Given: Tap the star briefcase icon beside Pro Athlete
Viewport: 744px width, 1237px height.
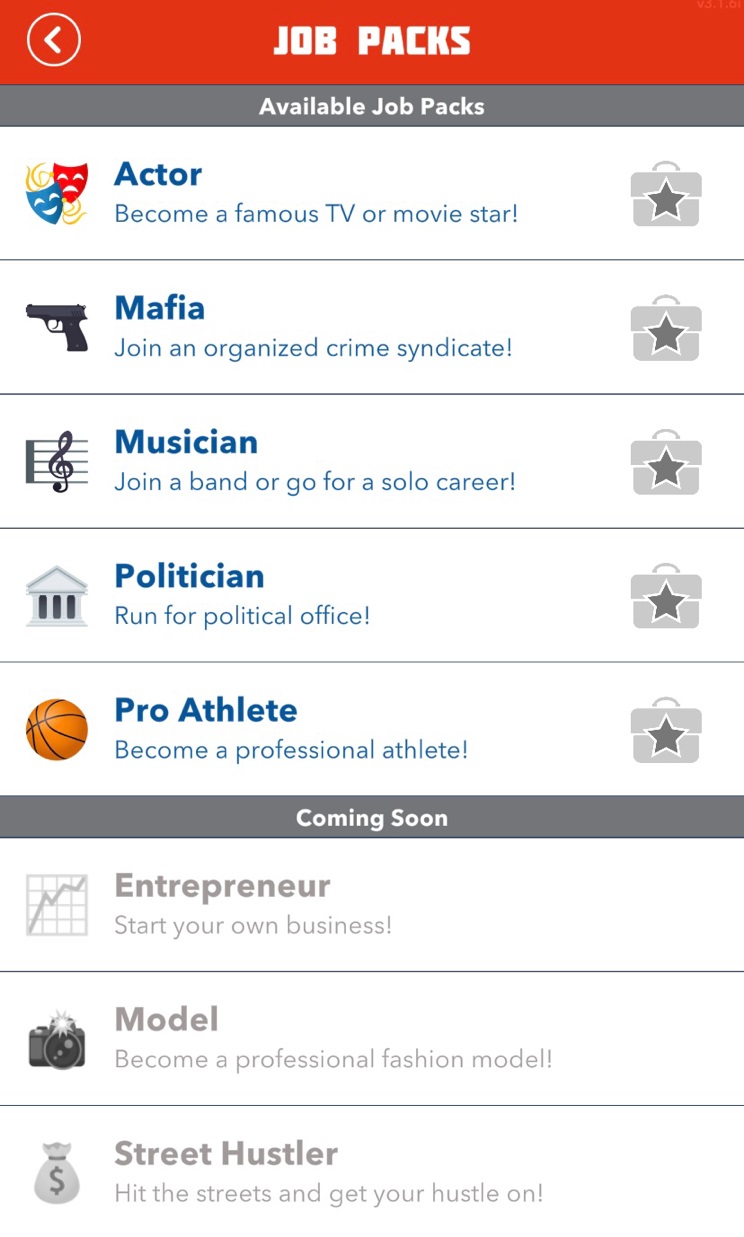Looking at the screenshot, I should (x=666, y=730).
